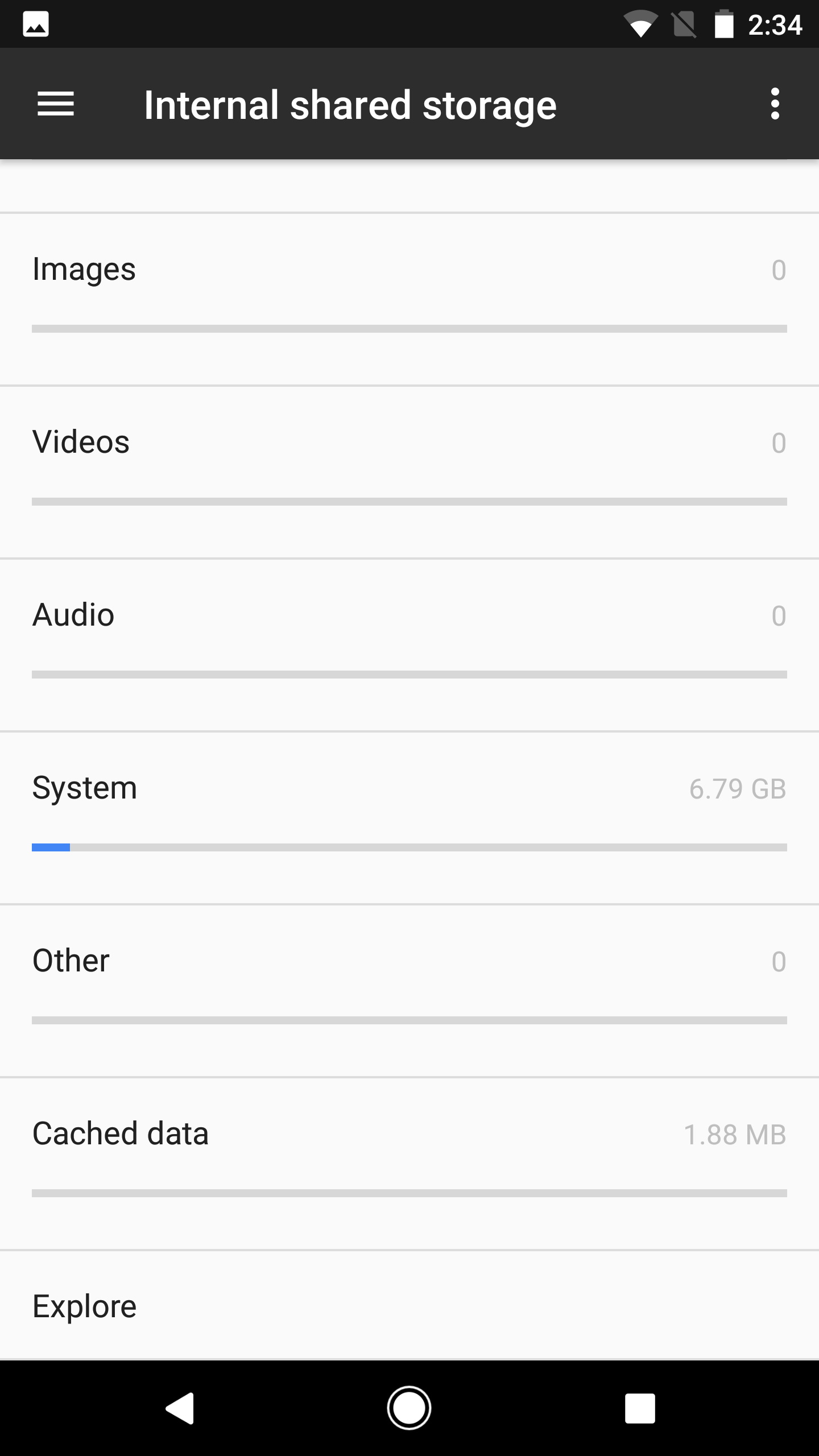This screenshot has height=1456, width=819.
Task: Open the Images storage category
Action: coord(409,300)
